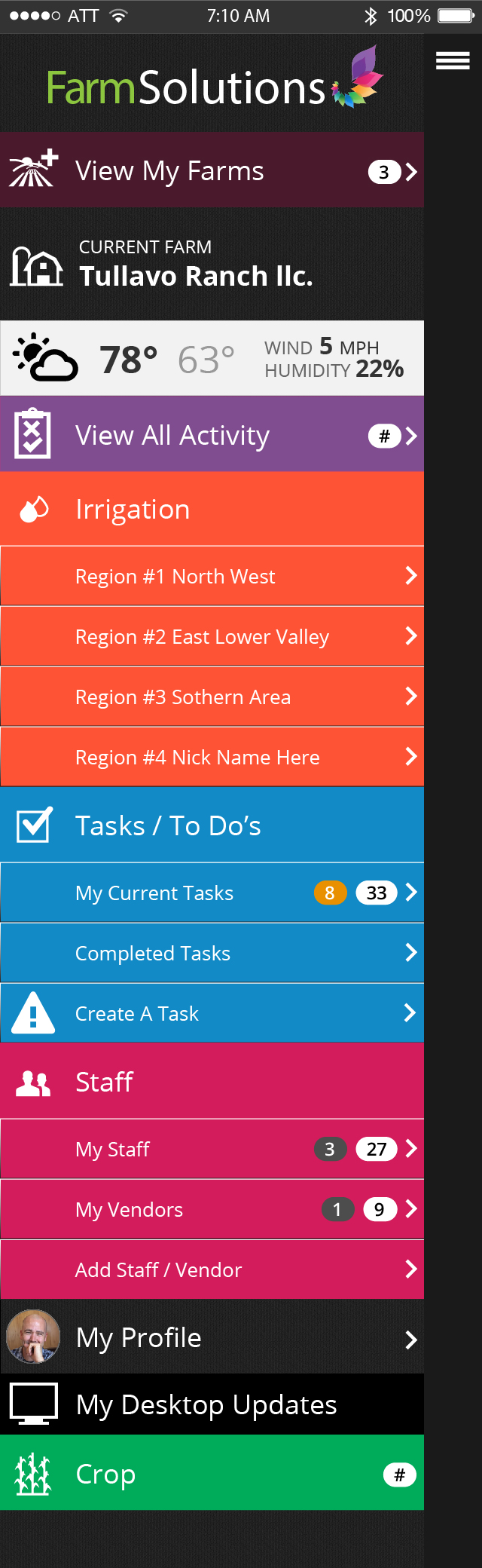Open the weather summary bar
The height and width of the screenshot is (1568, 482).
coord(212,359)
